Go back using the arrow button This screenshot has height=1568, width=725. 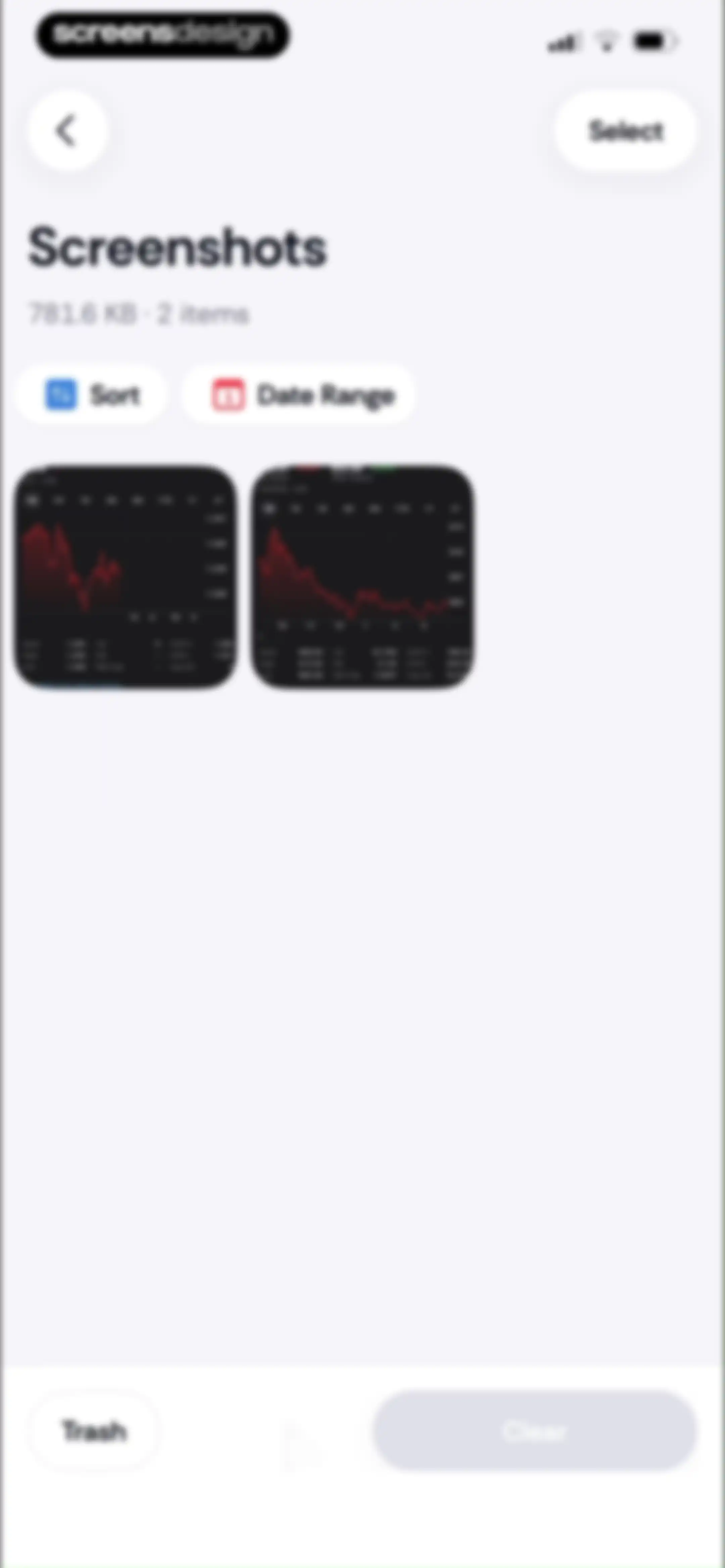67,131
